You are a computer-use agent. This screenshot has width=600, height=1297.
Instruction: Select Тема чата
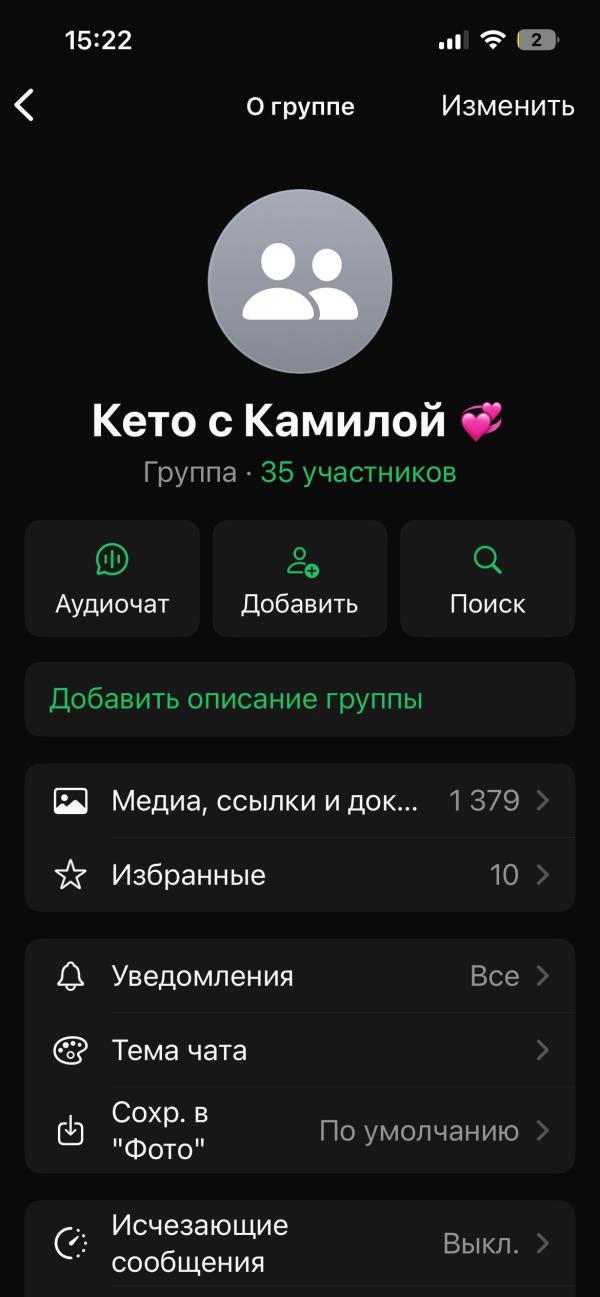click(x=300, y=1050)
